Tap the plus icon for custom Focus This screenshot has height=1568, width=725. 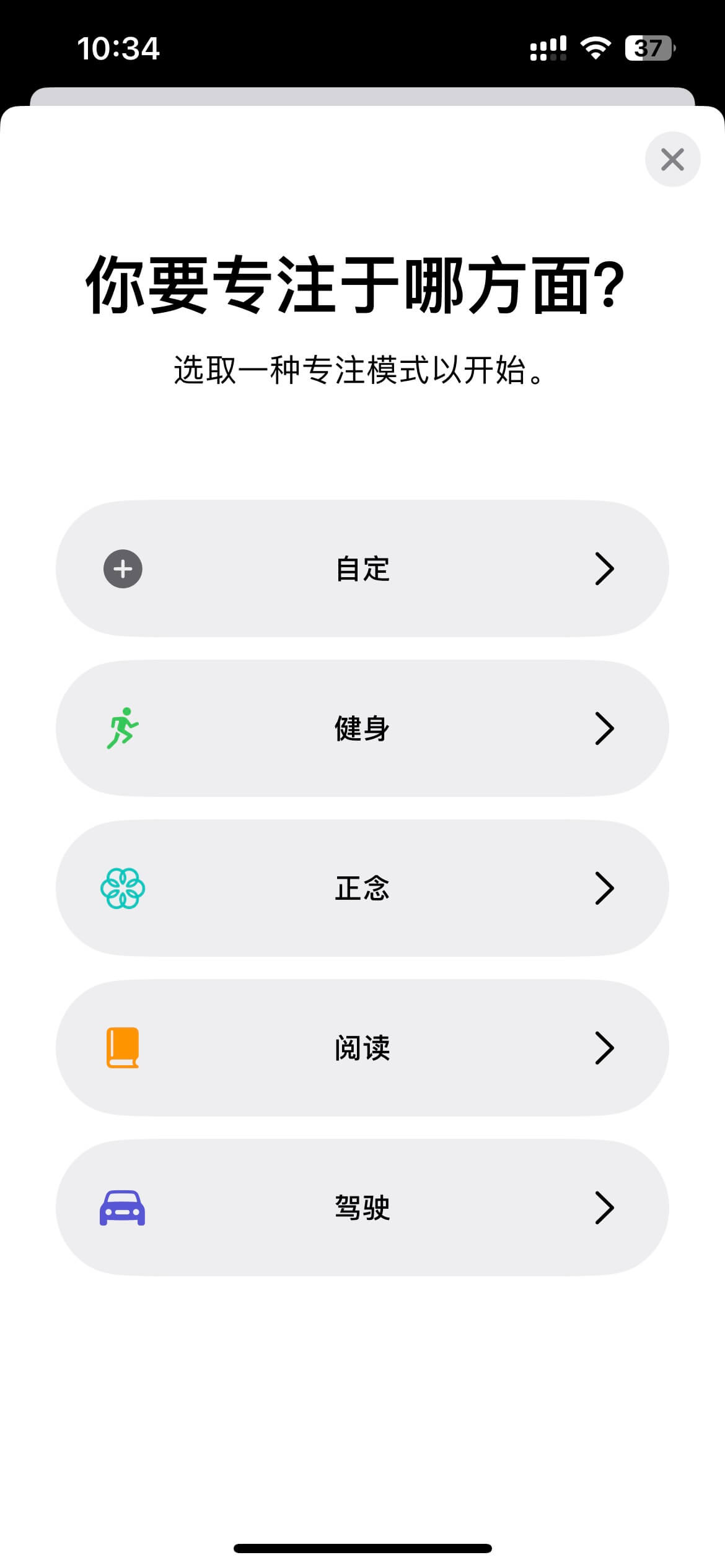click(x=121, y=568)
